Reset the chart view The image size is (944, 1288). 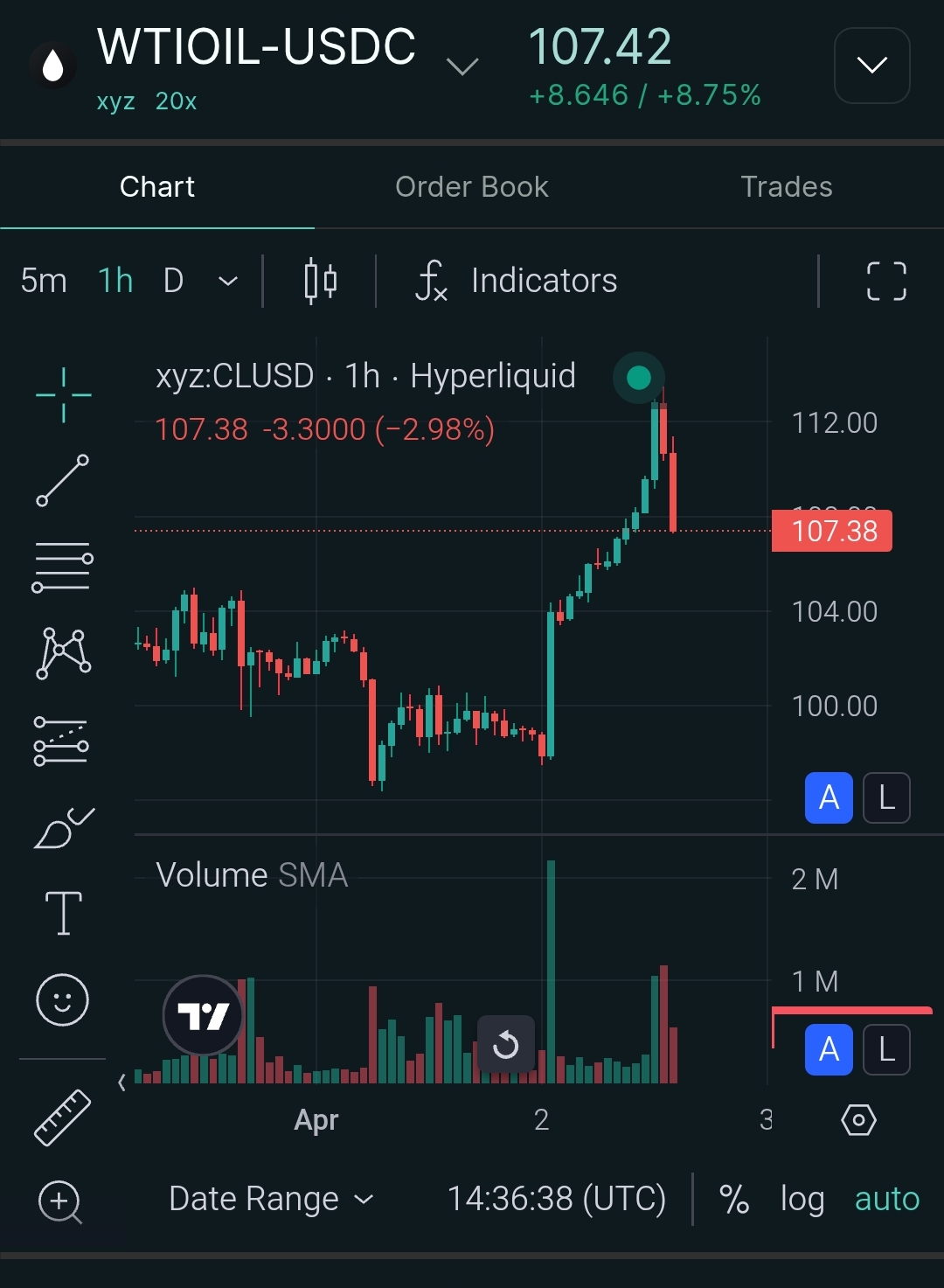coord(506,1044)
